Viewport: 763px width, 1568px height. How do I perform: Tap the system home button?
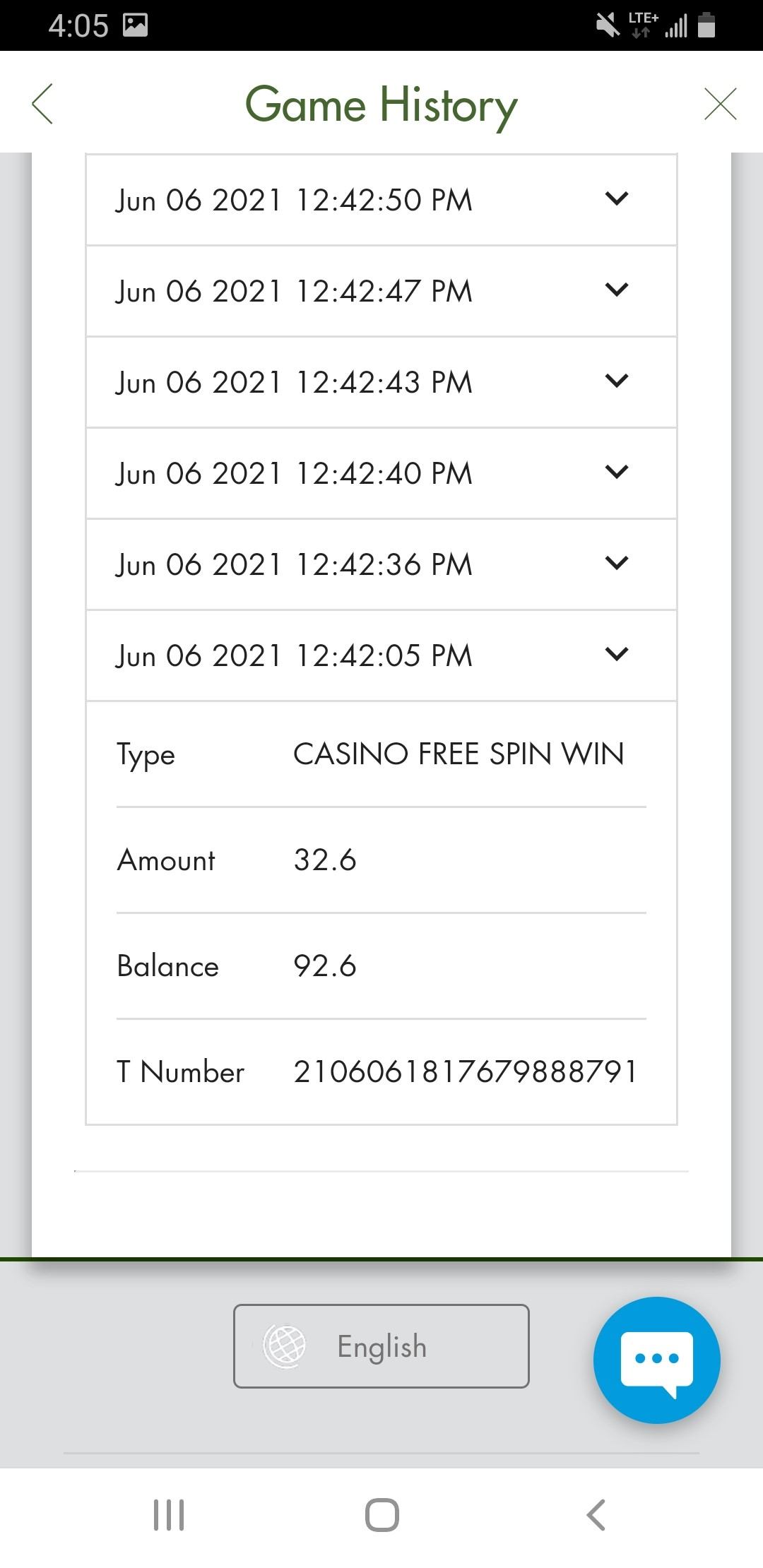coord(382,1515)
